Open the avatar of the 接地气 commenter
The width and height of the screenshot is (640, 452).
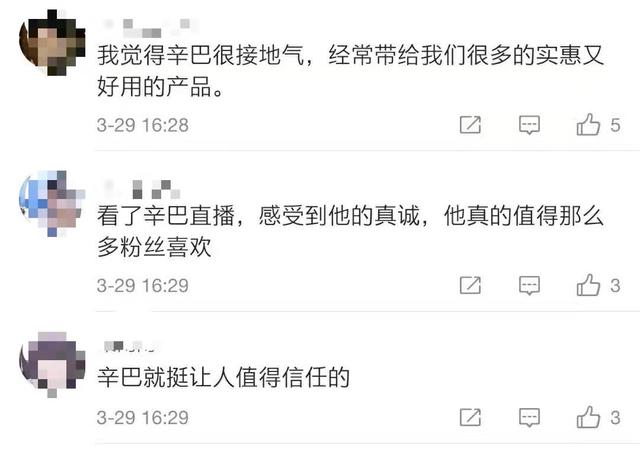click(x=47, y=44)
